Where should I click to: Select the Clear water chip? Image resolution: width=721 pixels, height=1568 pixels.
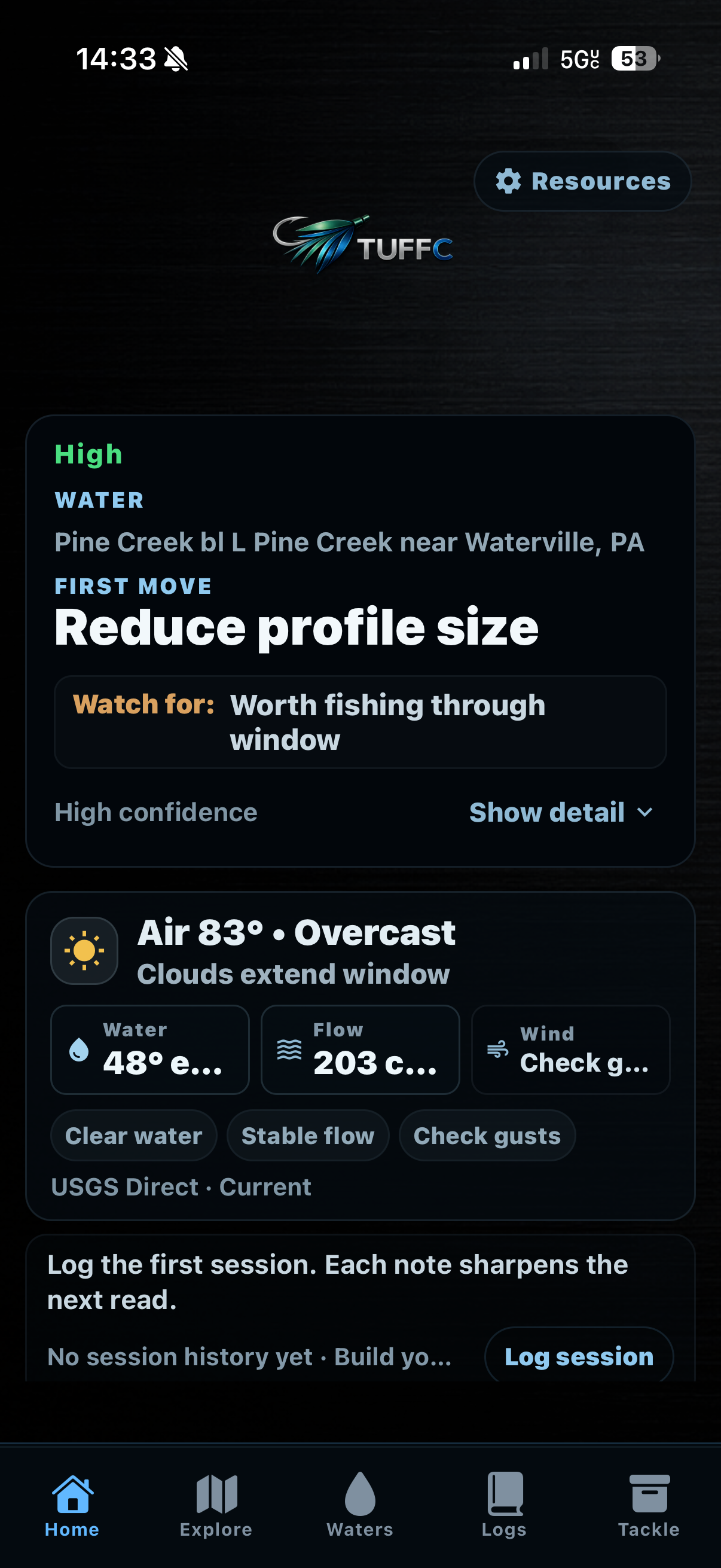click(x=134, y=1135)
